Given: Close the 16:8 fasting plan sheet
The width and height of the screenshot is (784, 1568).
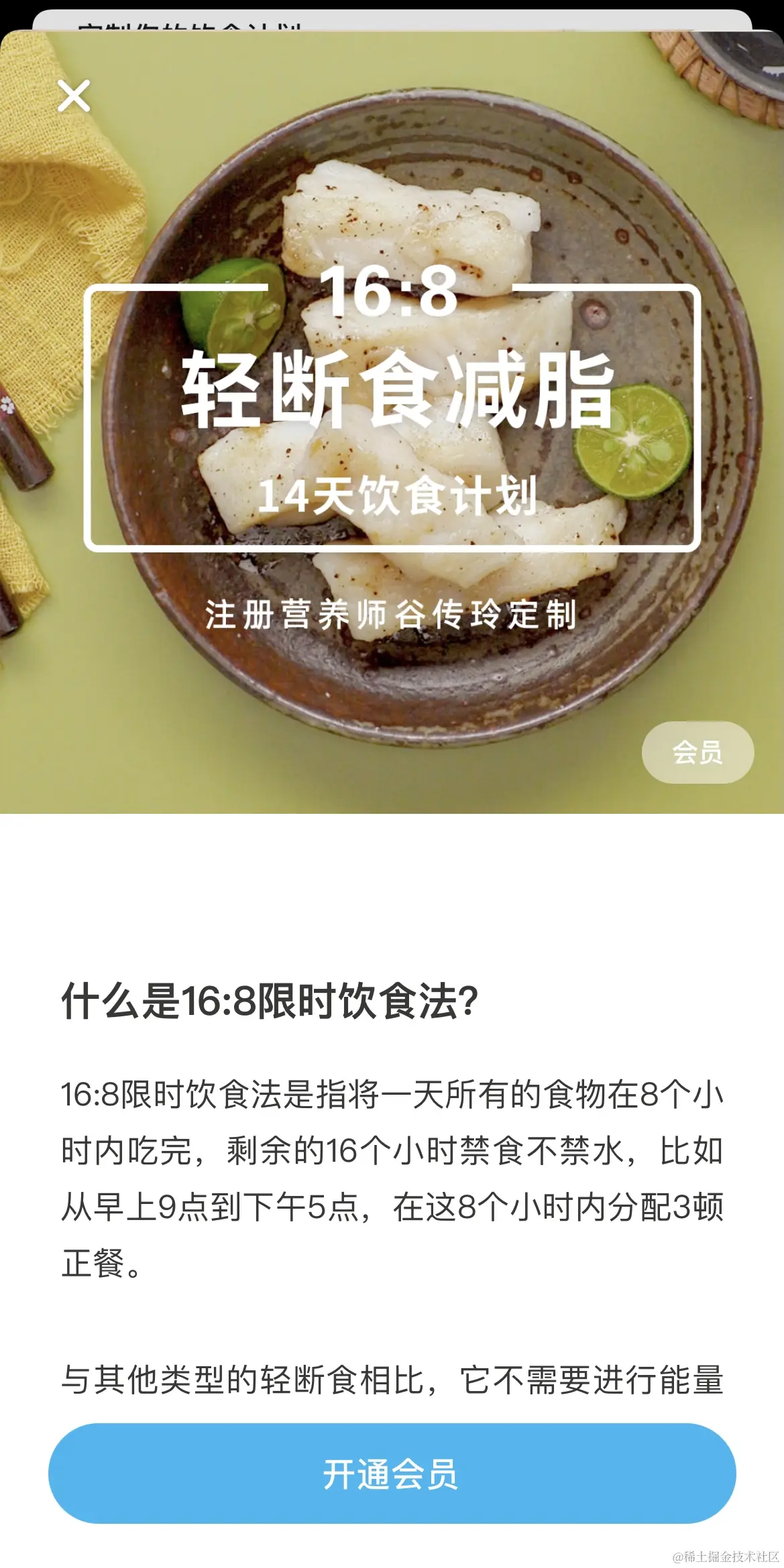Looking at the screenshot, I should (x=74, y=96).
